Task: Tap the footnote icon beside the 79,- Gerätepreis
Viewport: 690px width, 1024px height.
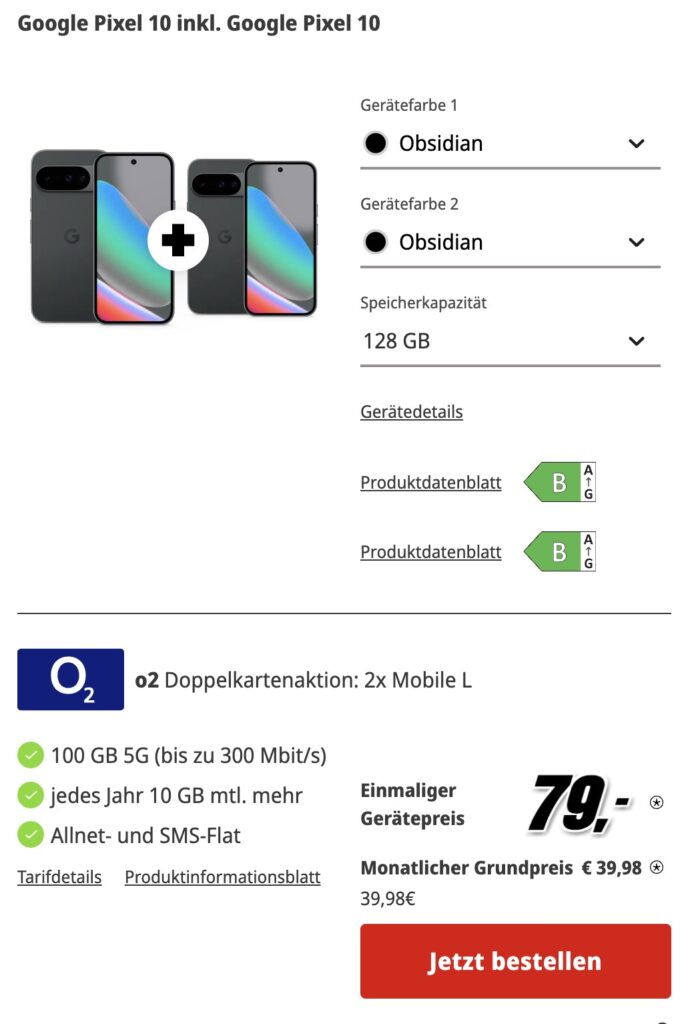Action: pyautogui.click(x=656, y=802)
